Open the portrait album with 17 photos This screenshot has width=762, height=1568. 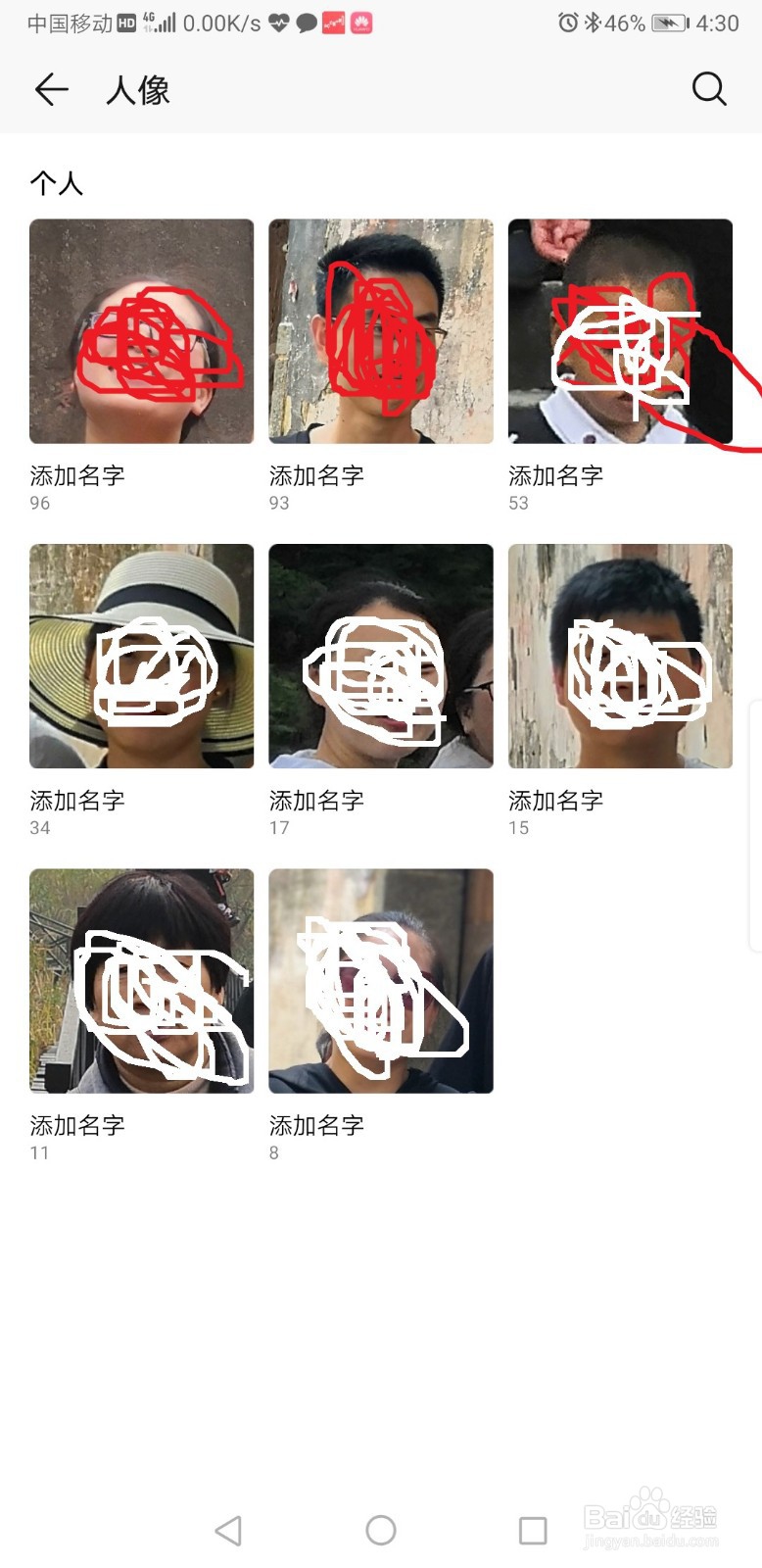pyautogui.click(x=380, y=656)
